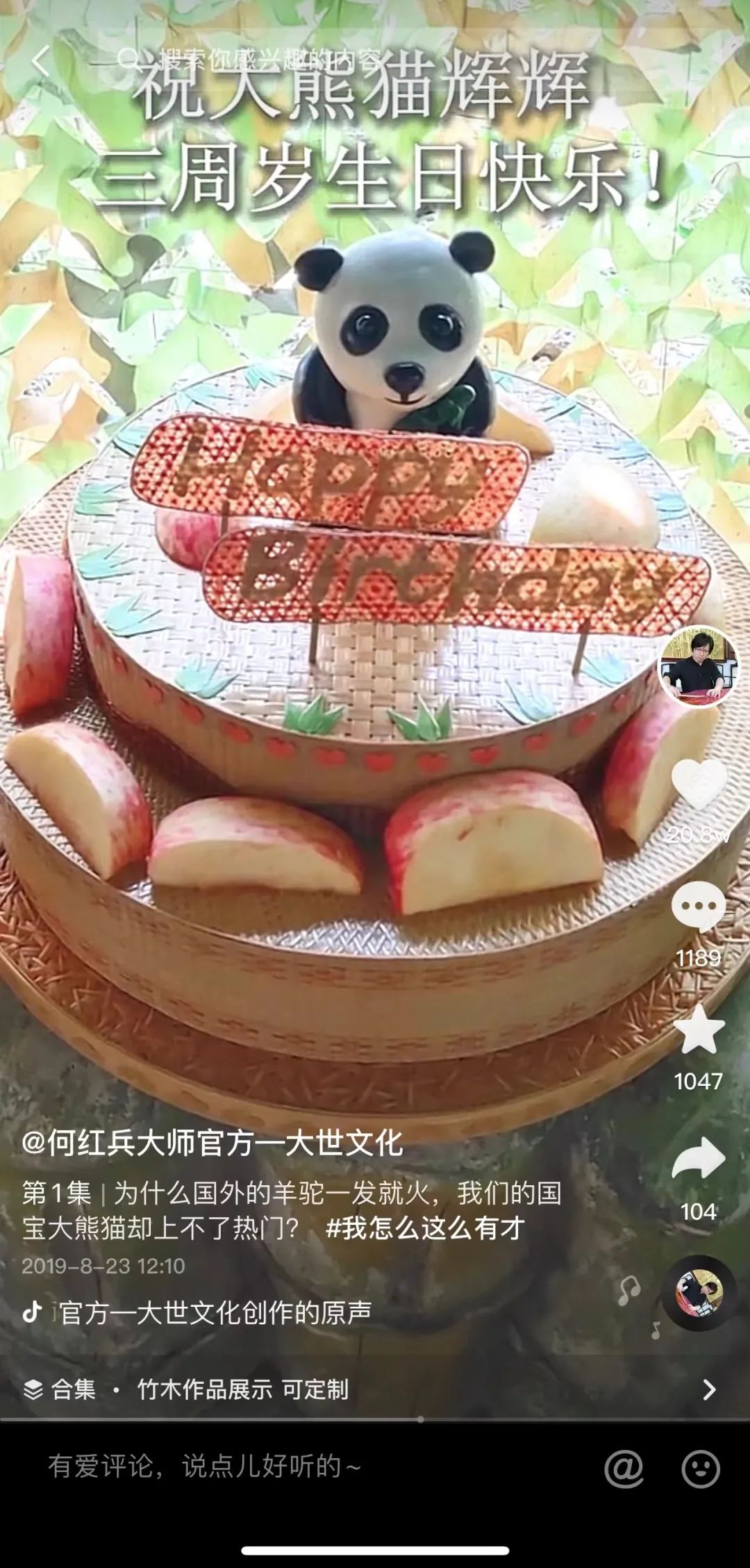Open the original sound track link
Viewport: 750px width, 1568px height.
tap(208, 1312)
